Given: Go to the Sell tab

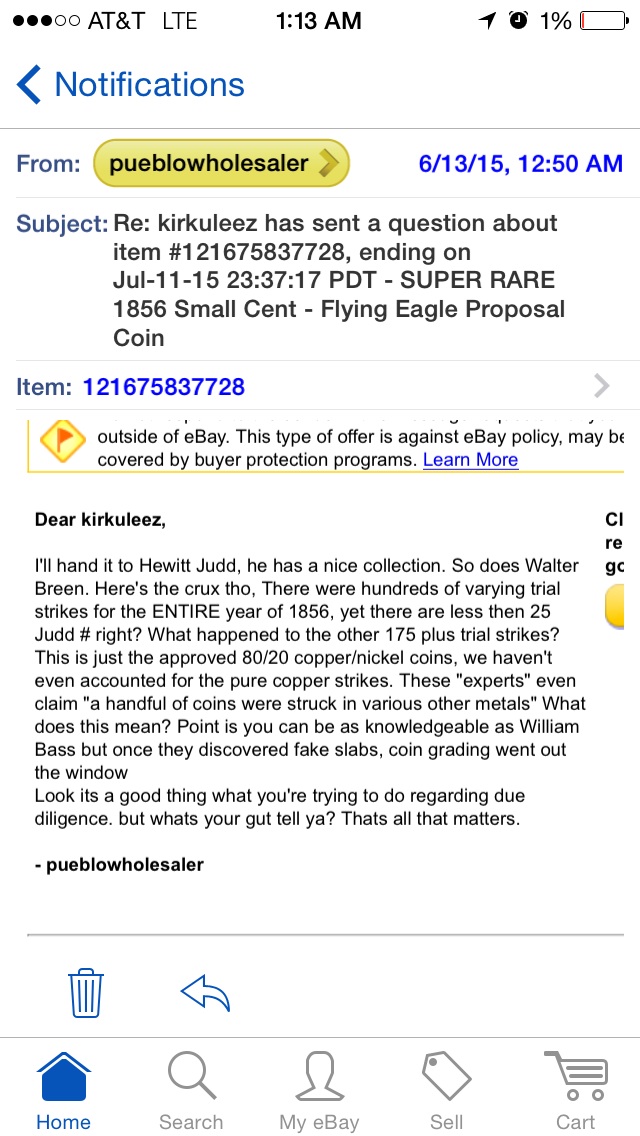Looking at the screenshot, I should point(446,1090).
